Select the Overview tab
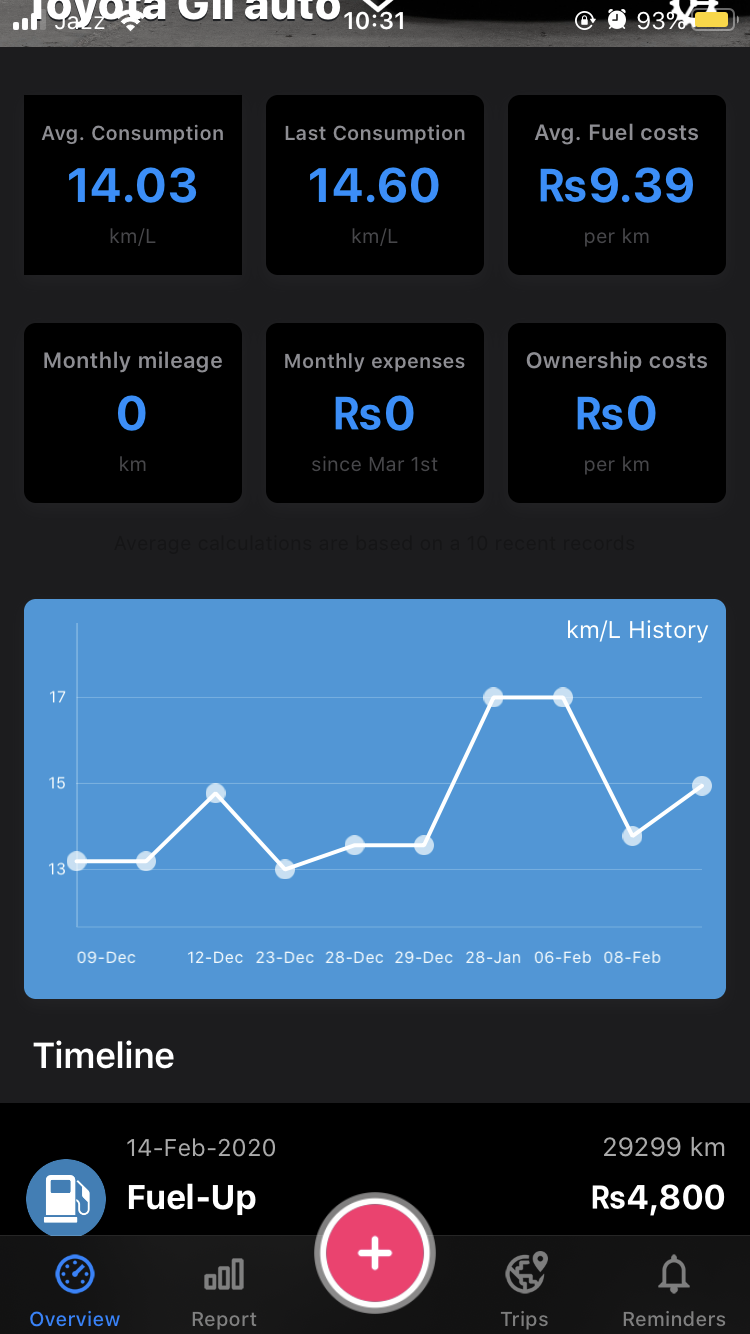 click(75, 1291)
